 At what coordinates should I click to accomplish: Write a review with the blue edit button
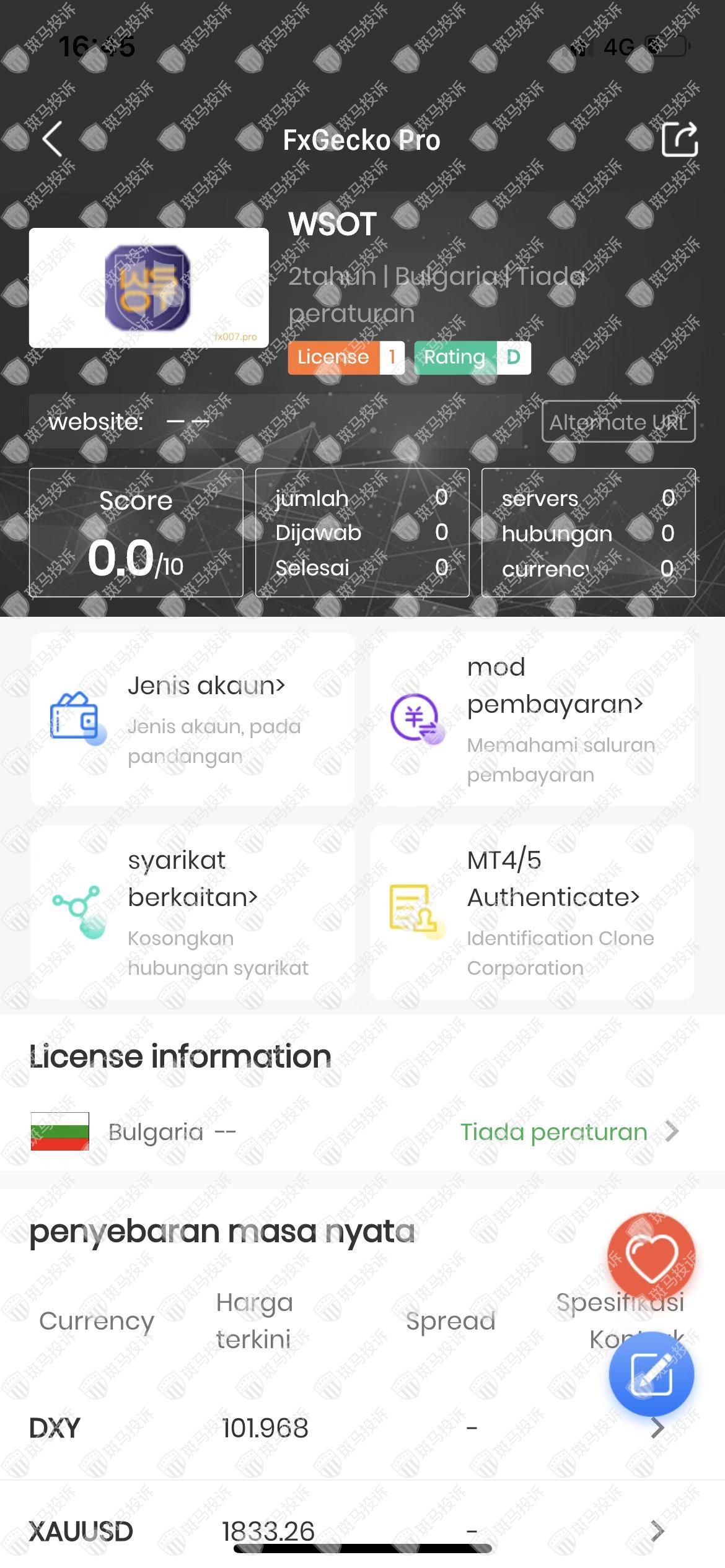pos(651,1374)
